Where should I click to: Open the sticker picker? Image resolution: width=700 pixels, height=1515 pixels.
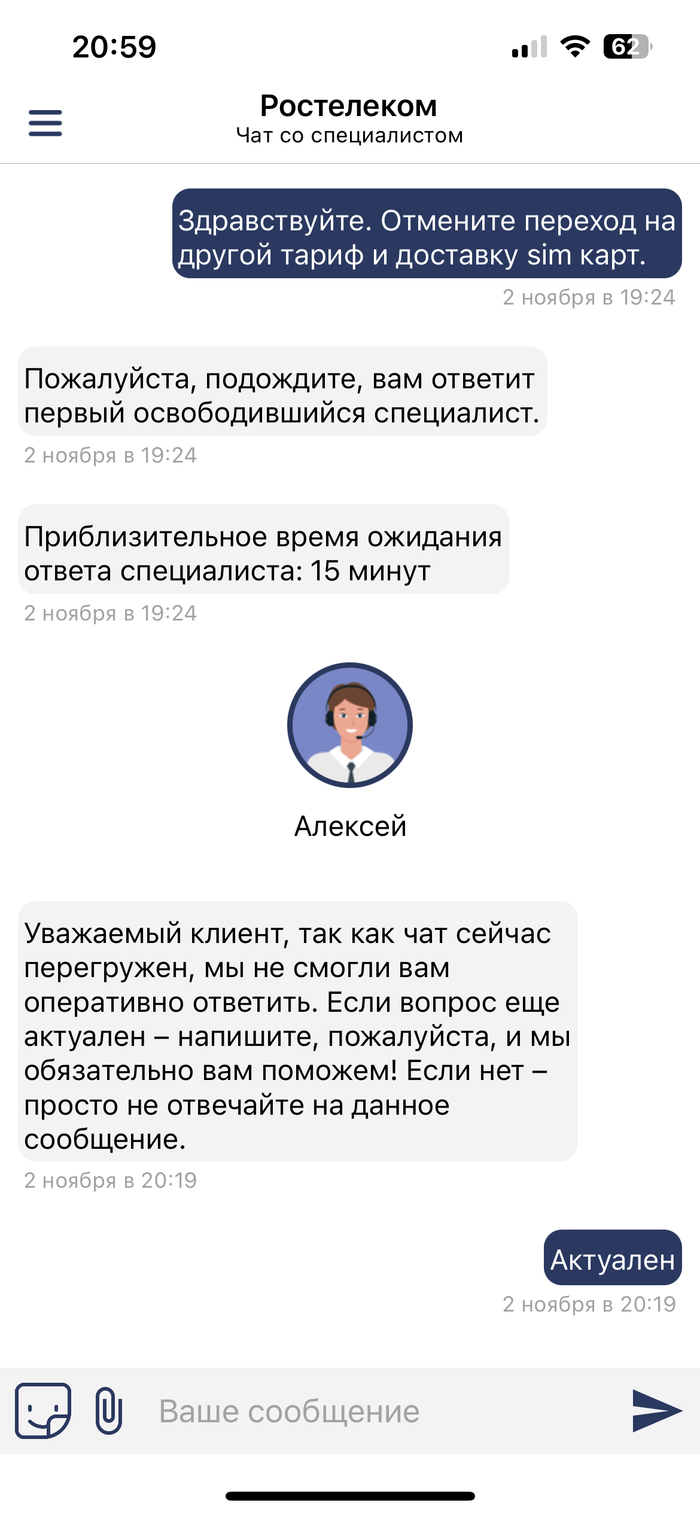point(43,1411)
